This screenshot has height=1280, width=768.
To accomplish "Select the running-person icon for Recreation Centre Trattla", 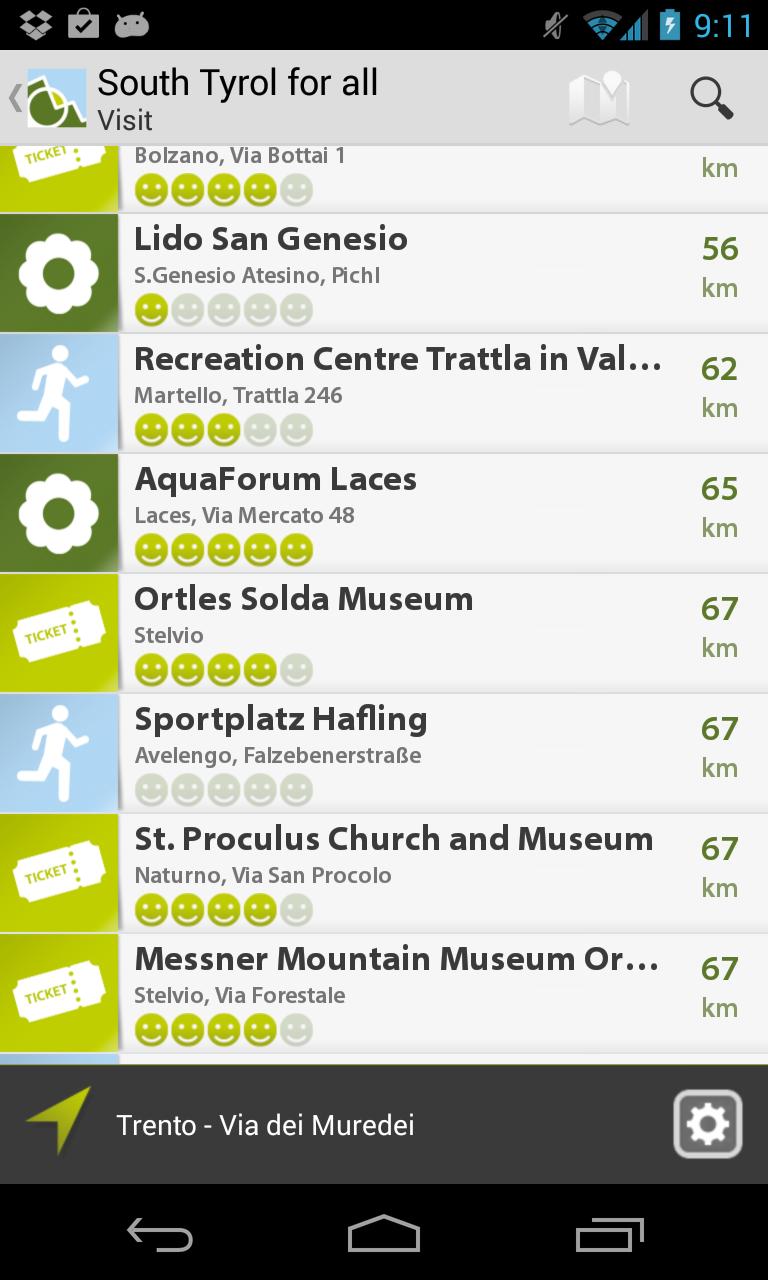I will click(58, 392).
